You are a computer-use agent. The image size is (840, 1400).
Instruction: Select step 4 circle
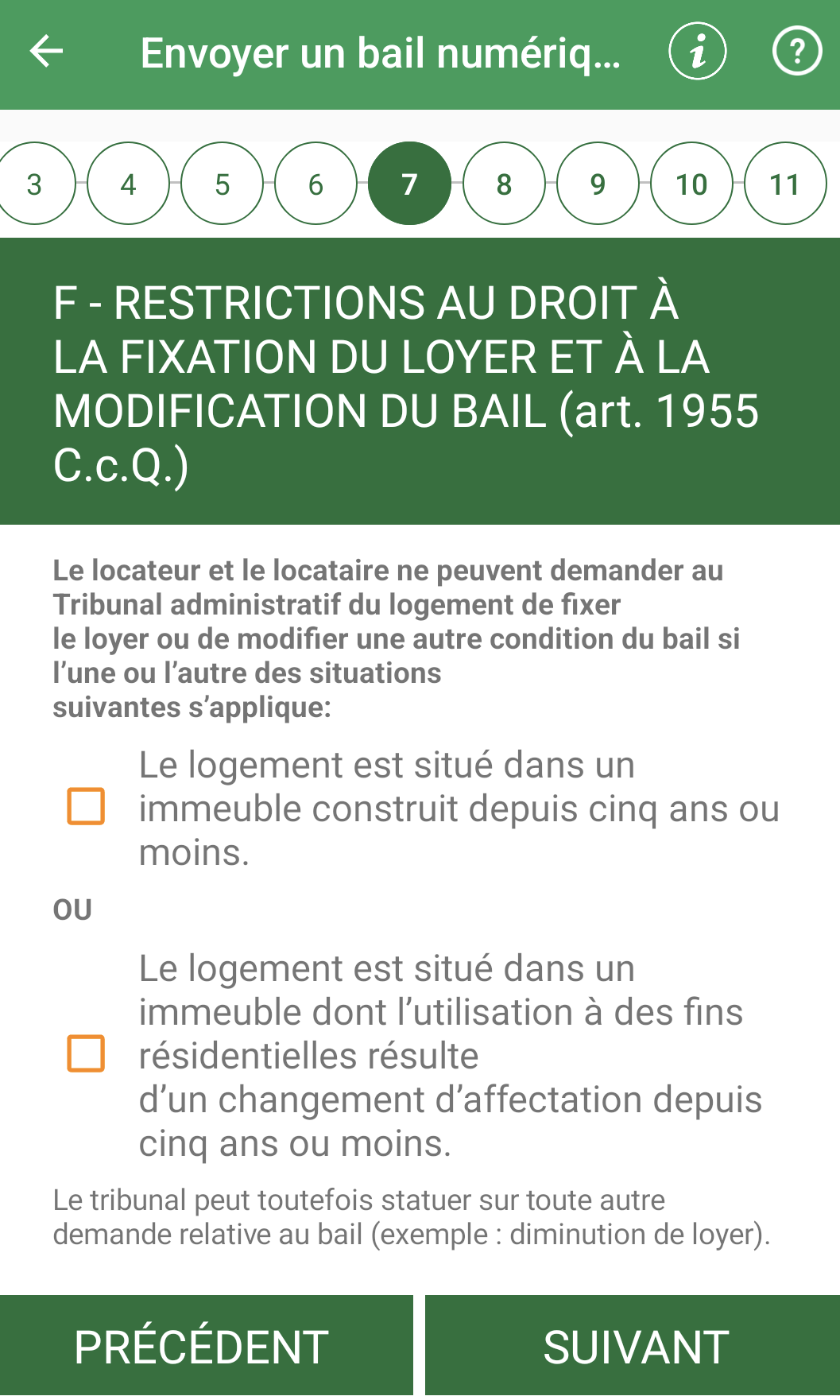pos(128,184)
